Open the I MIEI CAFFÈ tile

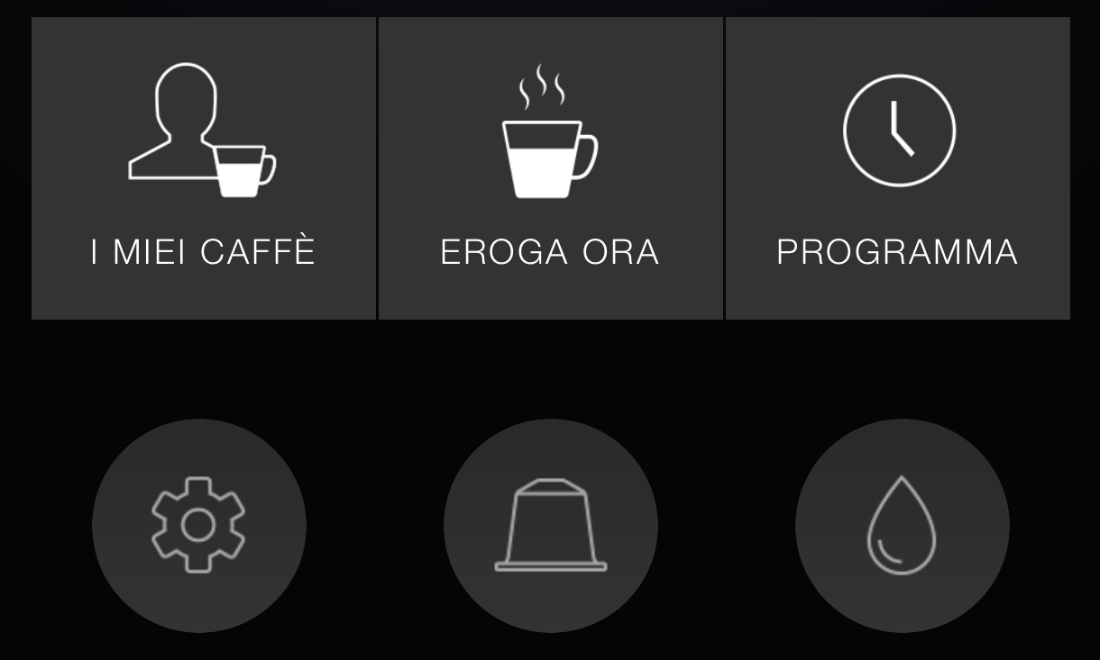(203, 168)
